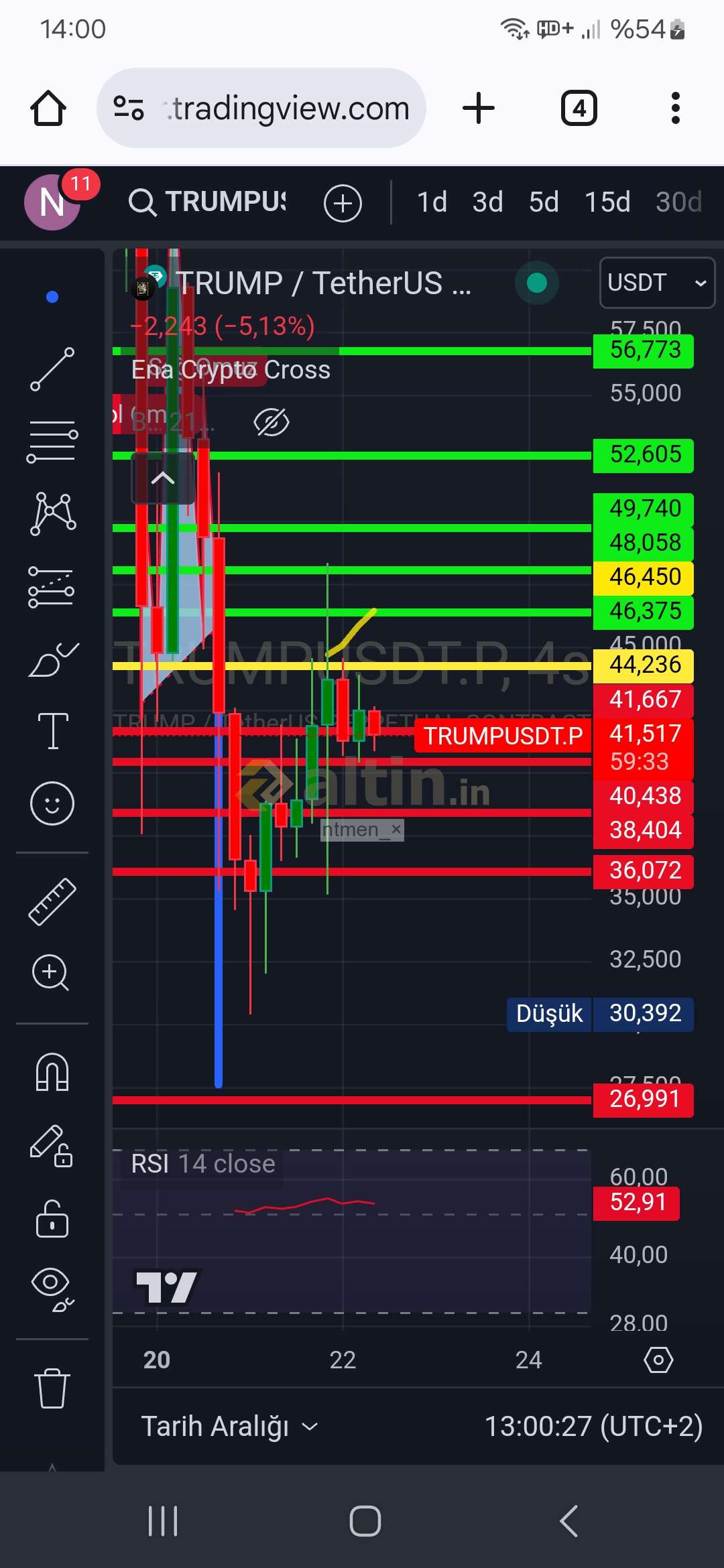Open a new browser tab
This screenshot has width=724, height=1568.
tap(479, 108)
